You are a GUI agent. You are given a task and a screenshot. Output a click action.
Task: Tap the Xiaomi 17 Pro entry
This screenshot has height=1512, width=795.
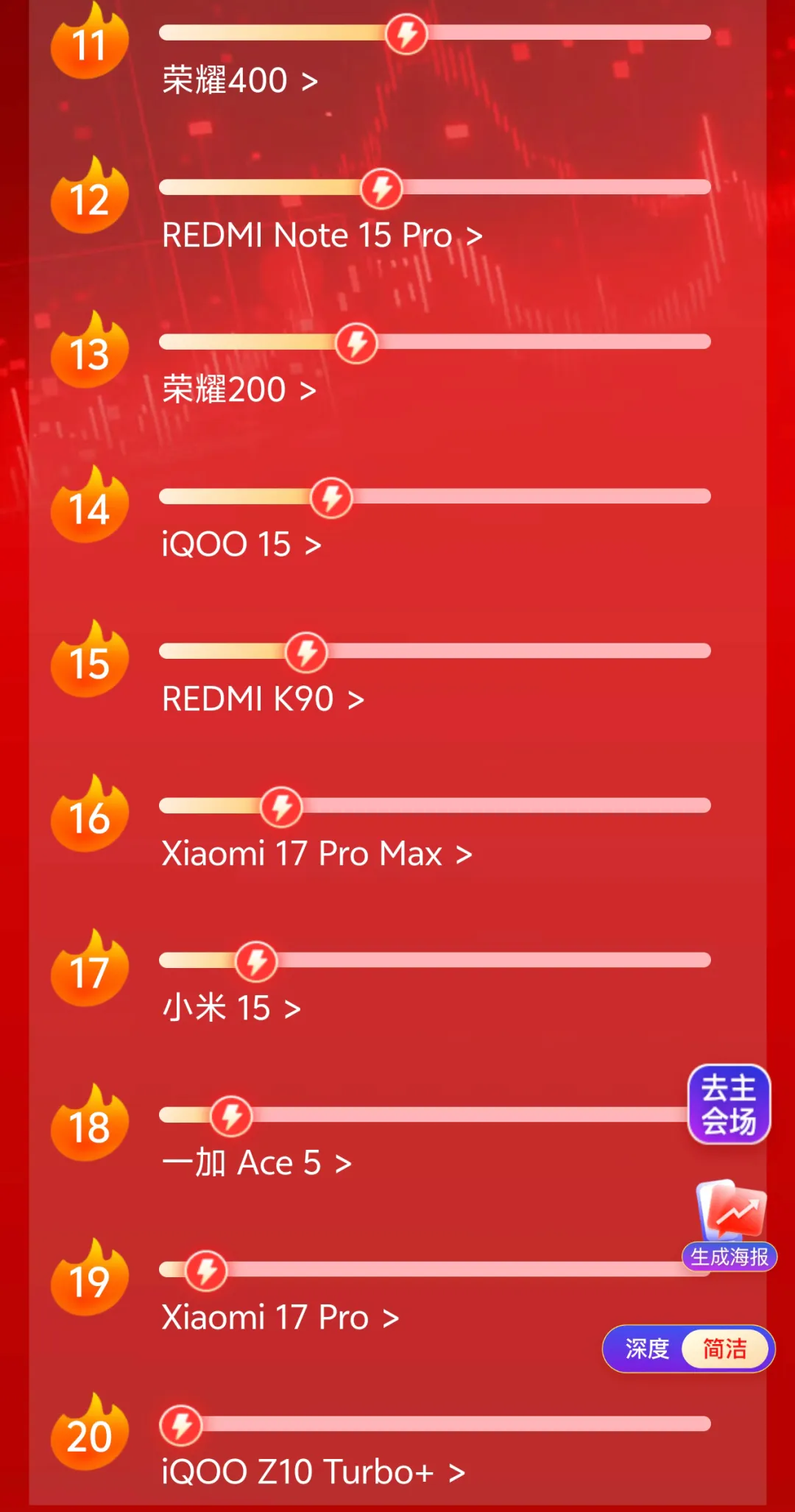pos(280,1318)
